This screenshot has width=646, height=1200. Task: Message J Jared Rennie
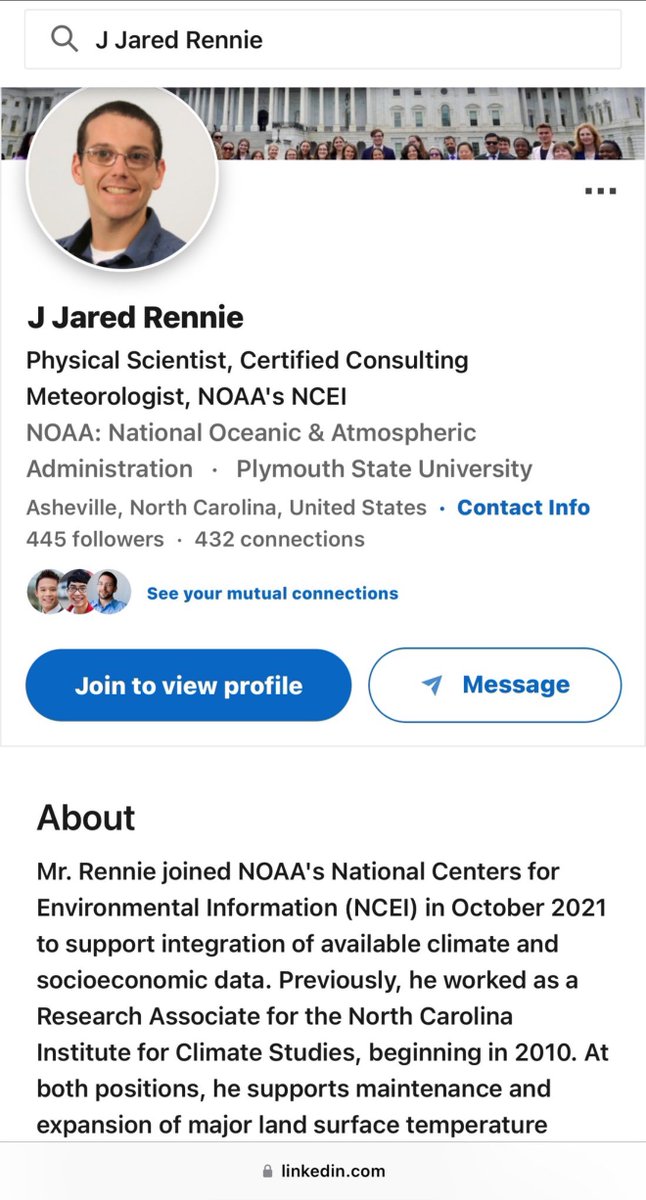coord(495,685)
